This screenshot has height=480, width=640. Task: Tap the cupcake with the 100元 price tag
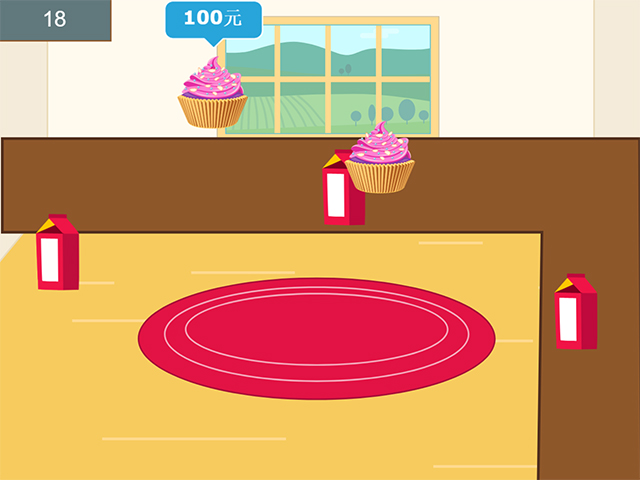click(212, 93)
